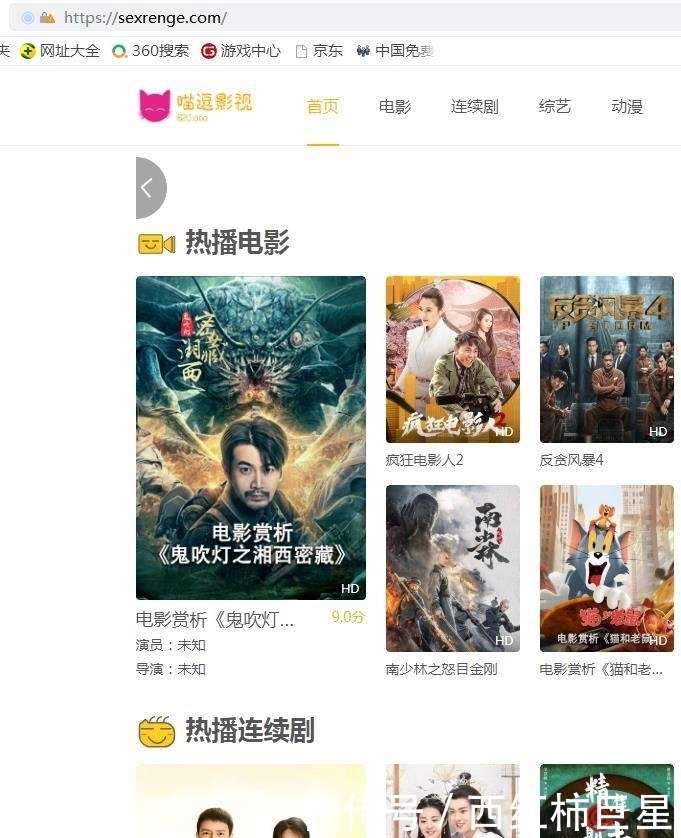The image size is (681, 838).
Task: Open the 京东 bookmark
Action: 319,51
